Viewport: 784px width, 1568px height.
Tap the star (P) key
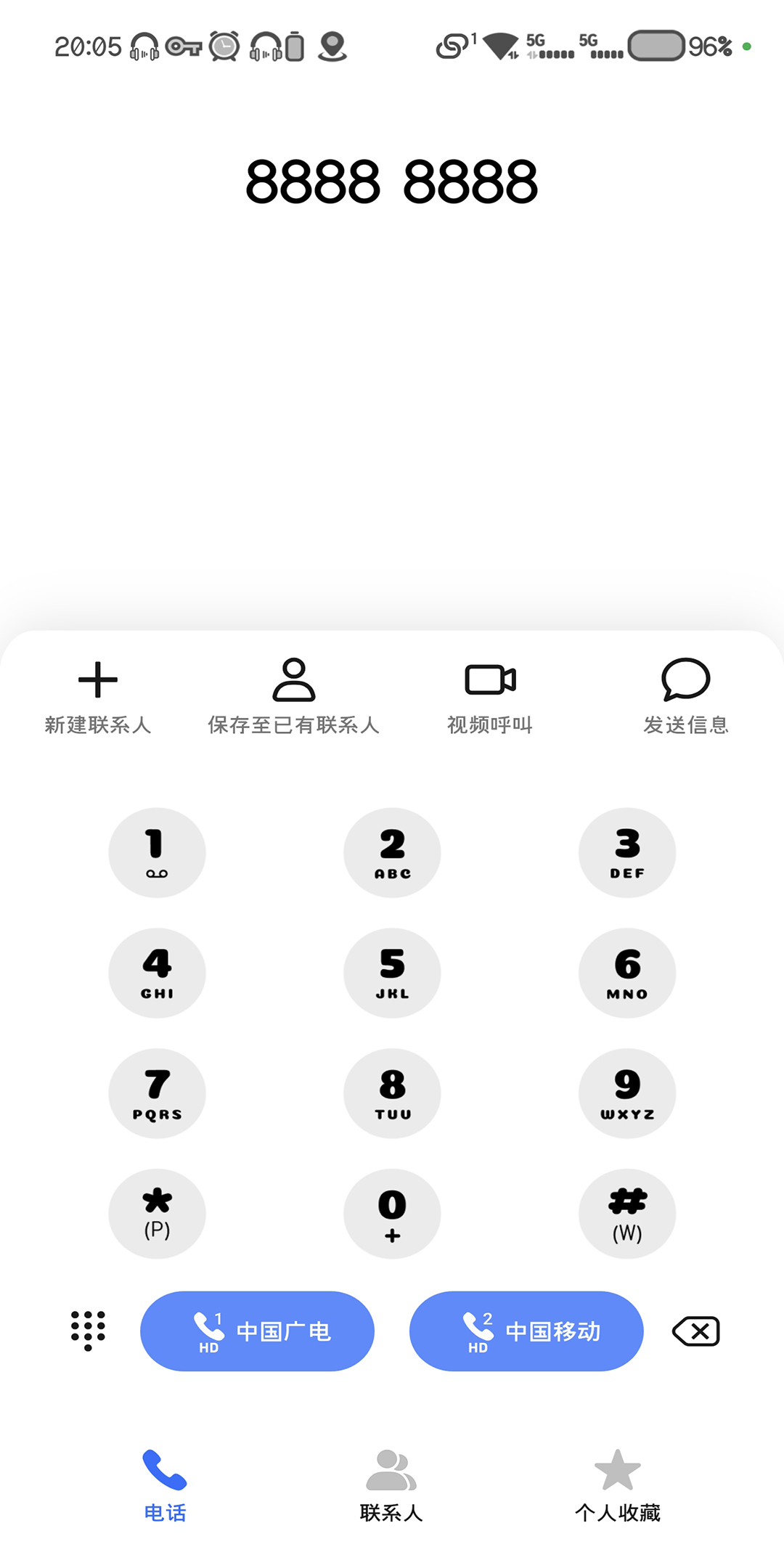point(157,1213)
